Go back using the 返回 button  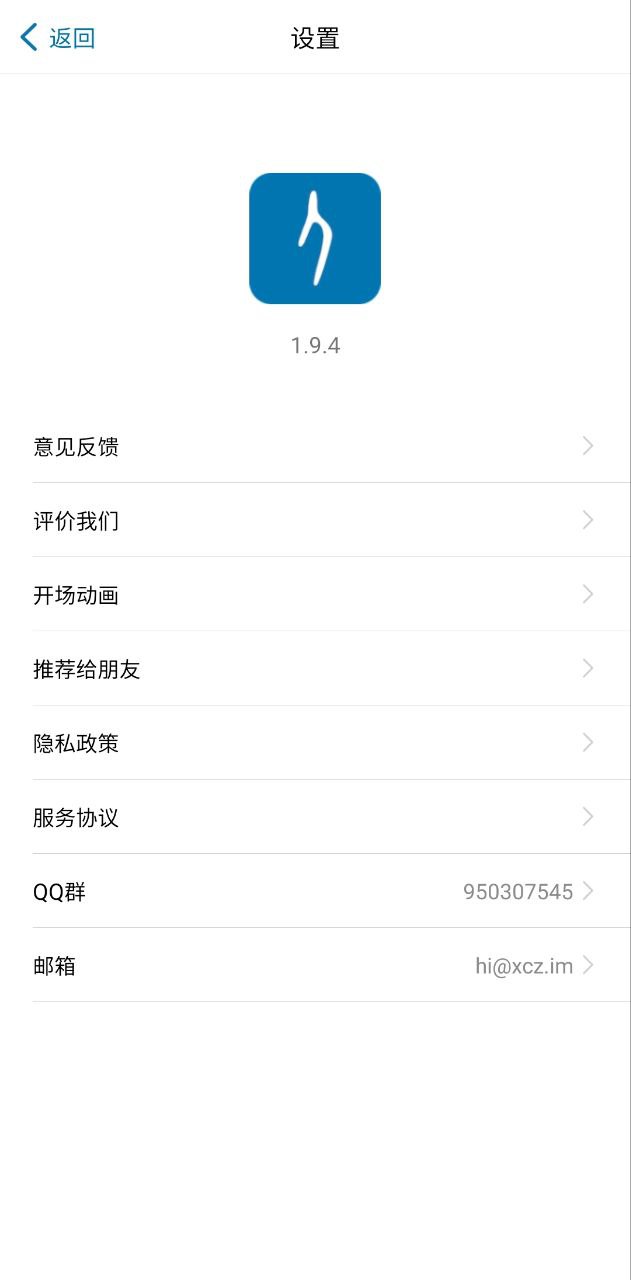pos(58,38)
